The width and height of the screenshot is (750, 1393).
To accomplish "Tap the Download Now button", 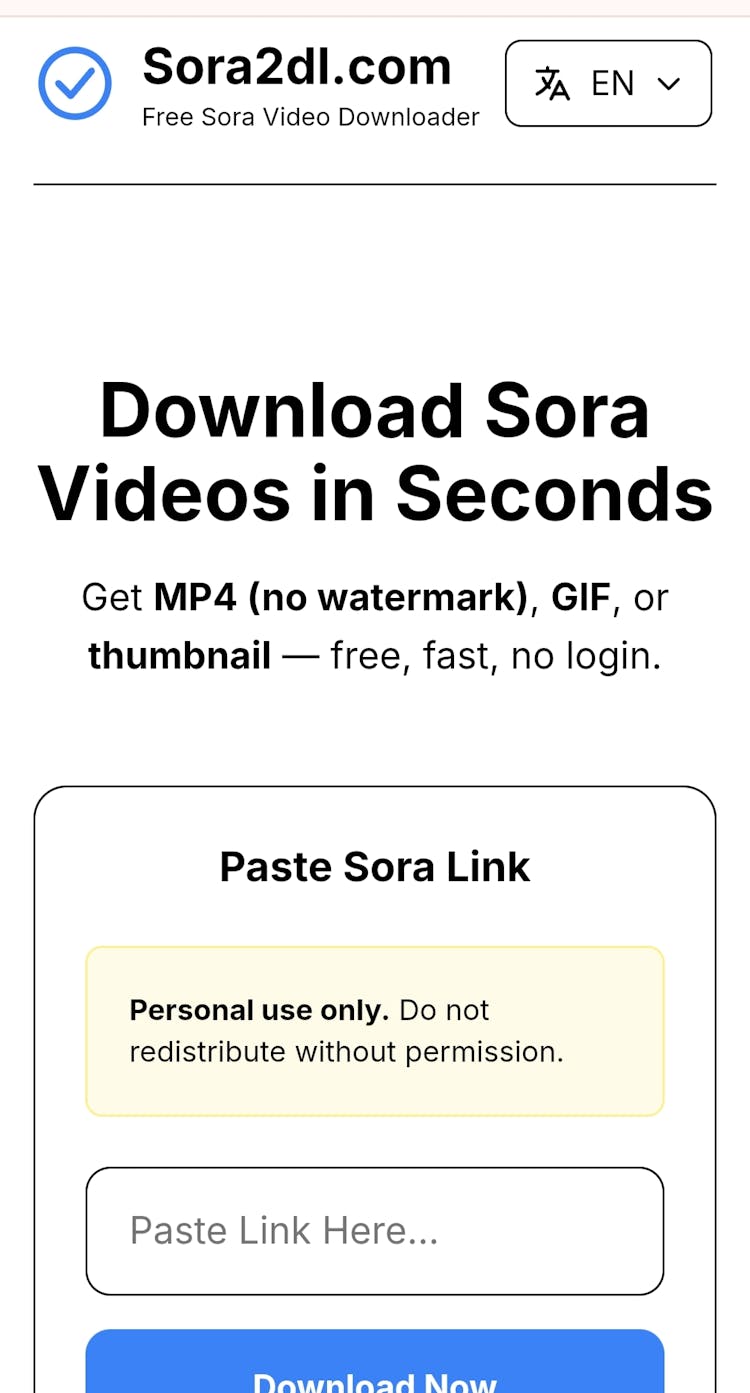I will click(375, 1372).
